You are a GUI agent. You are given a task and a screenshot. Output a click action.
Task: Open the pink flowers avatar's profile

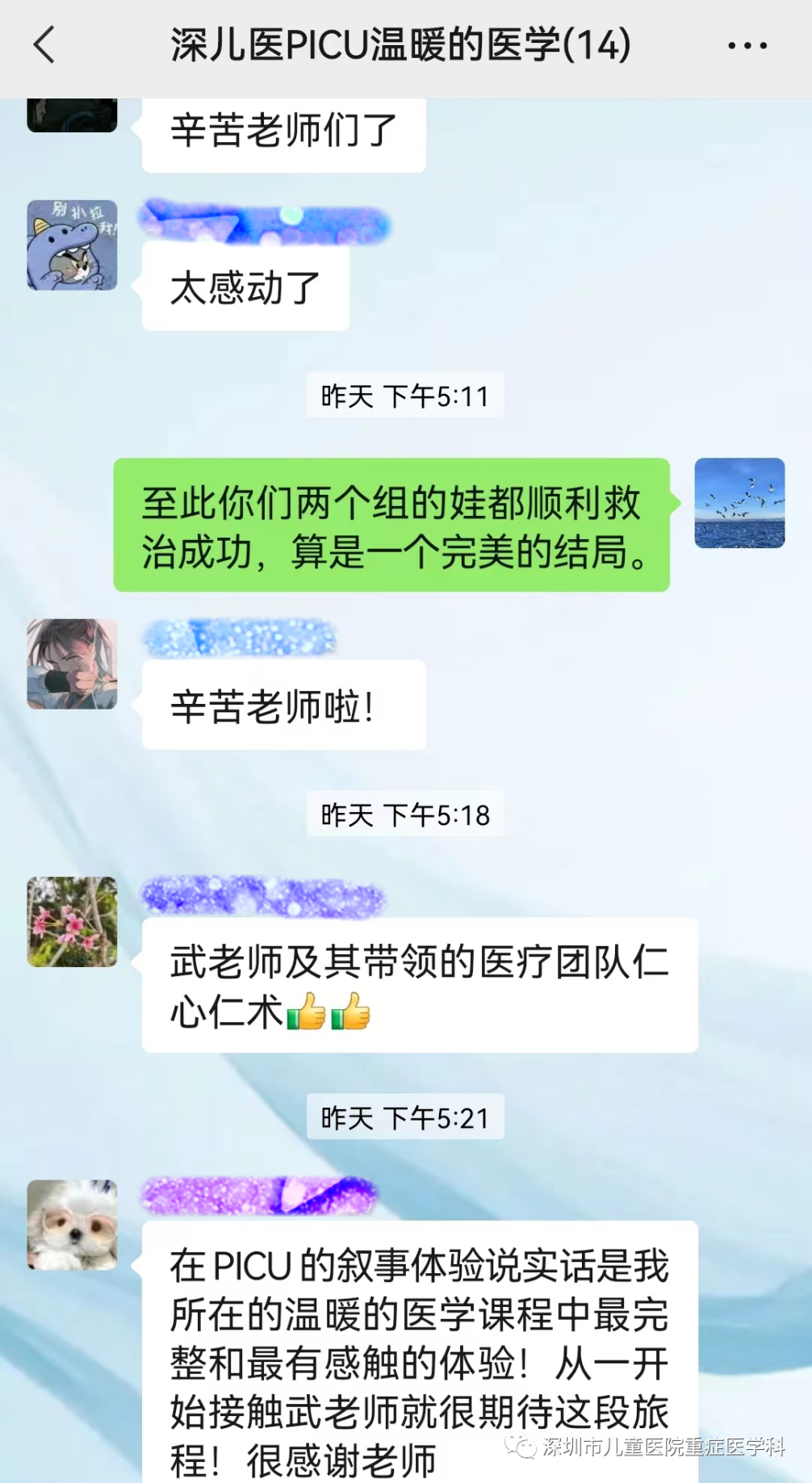click(x=73, y=922)
